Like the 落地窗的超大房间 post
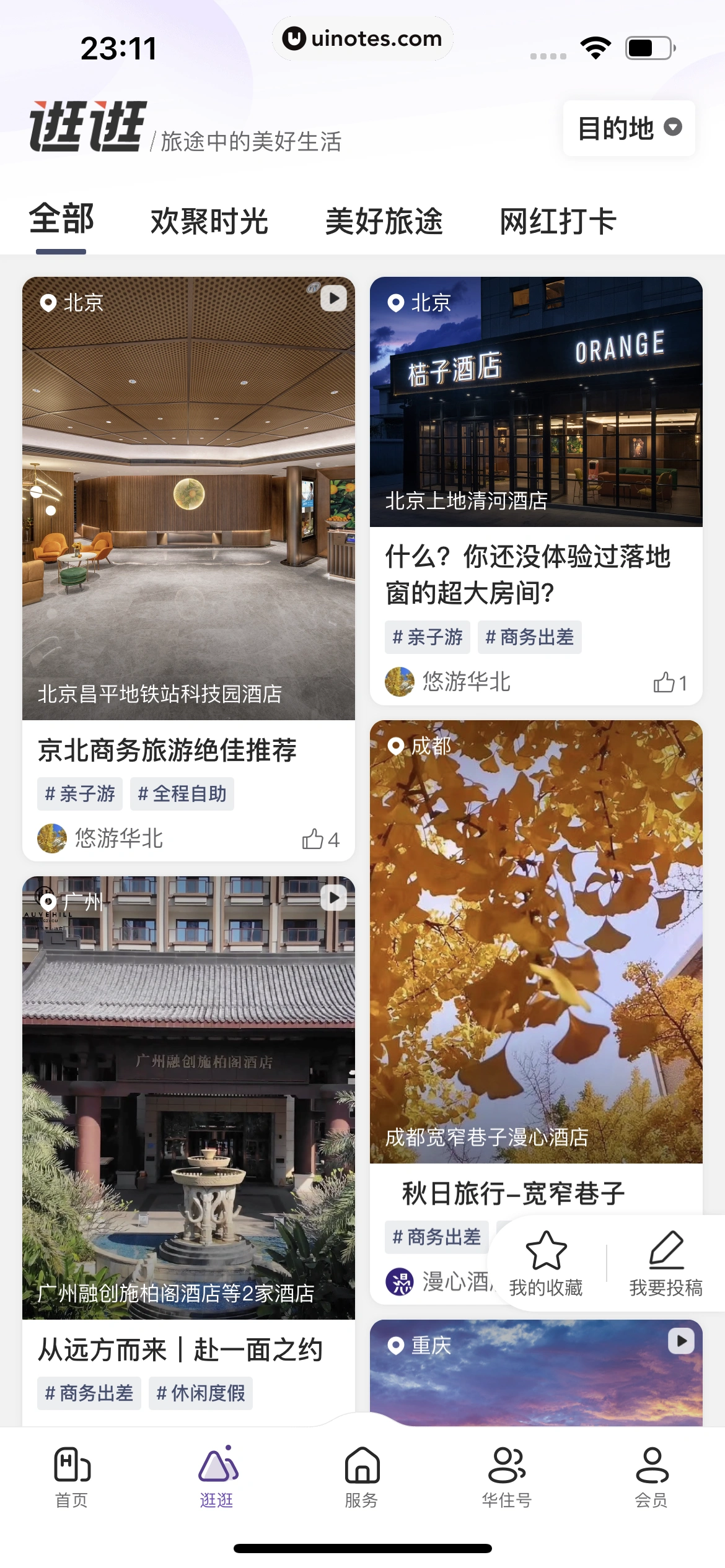 [669, 682]
